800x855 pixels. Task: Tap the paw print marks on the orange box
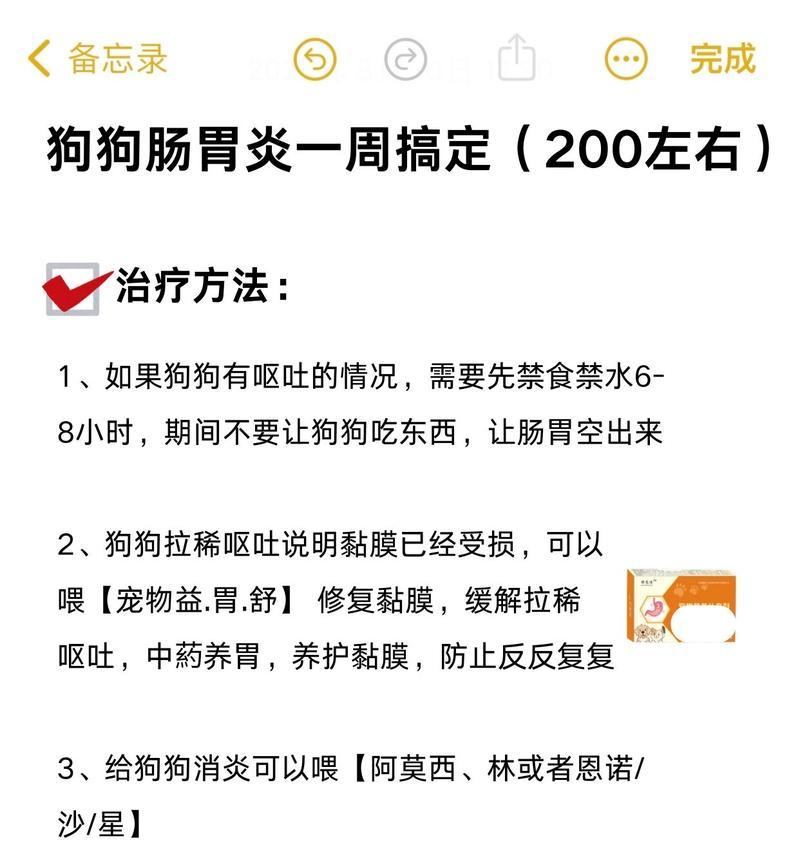tap(691, 589)
